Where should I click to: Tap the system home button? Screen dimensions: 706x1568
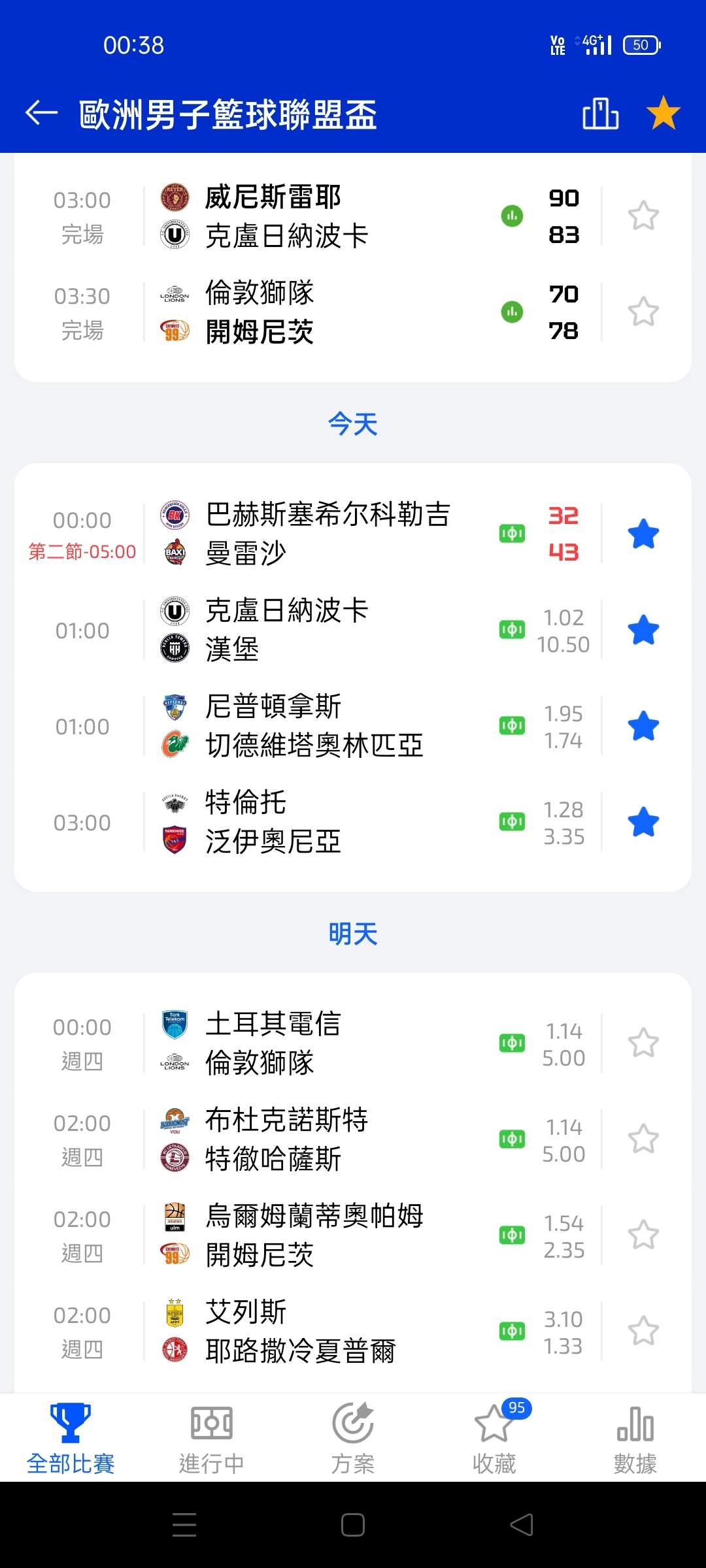[353, 1525]
